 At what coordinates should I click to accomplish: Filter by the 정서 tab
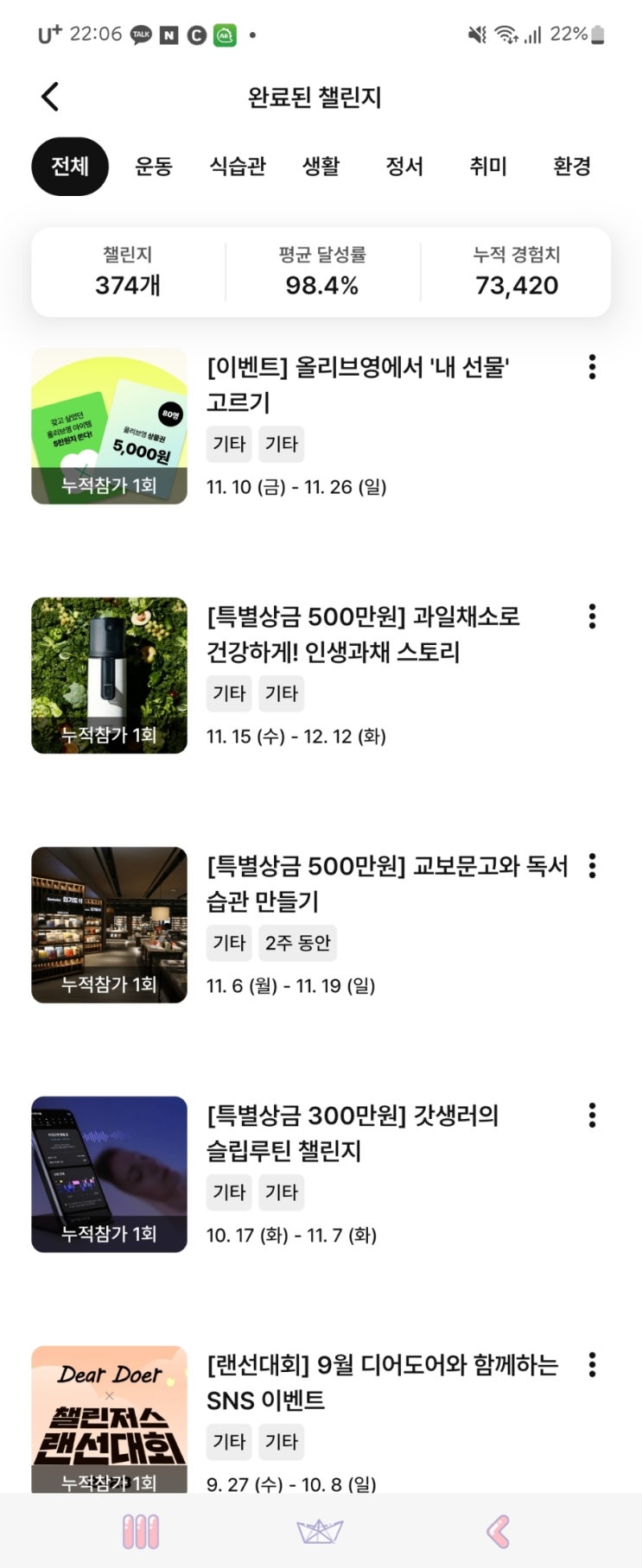pos(404,166)
